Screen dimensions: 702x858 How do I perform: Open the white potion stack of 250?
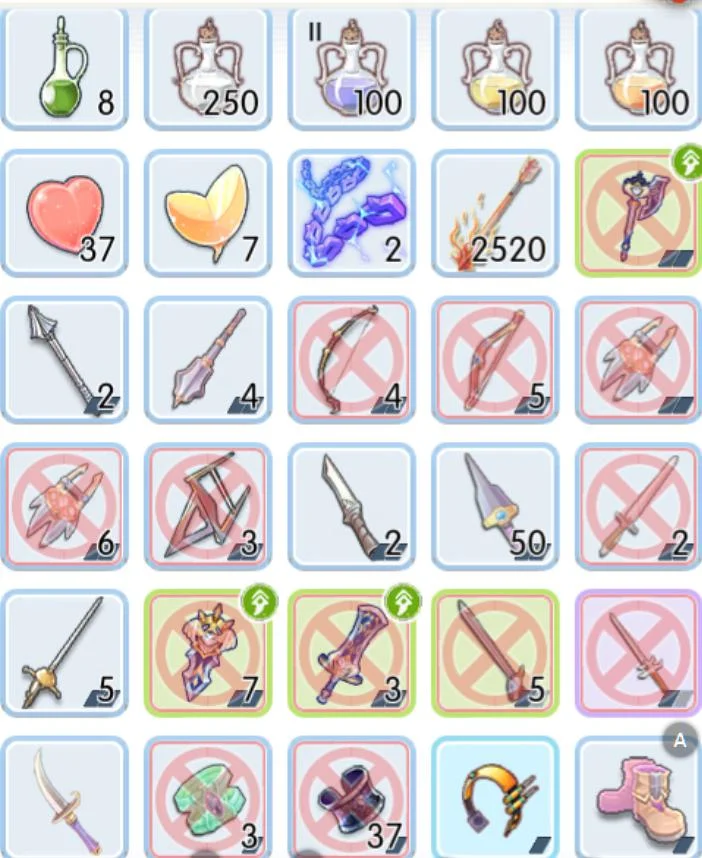(208, 67)
